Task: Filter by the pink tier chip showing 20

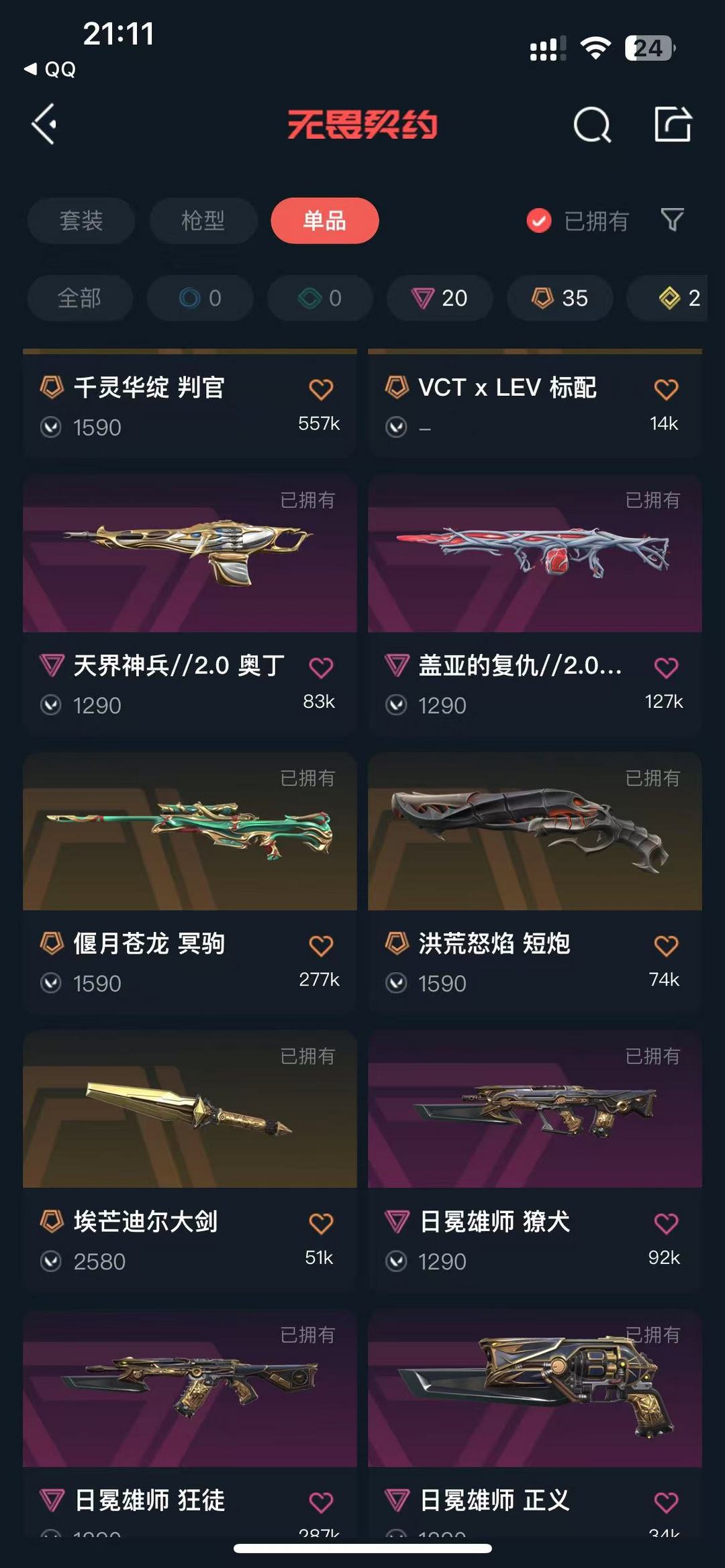Action: (x=440, y=298)
